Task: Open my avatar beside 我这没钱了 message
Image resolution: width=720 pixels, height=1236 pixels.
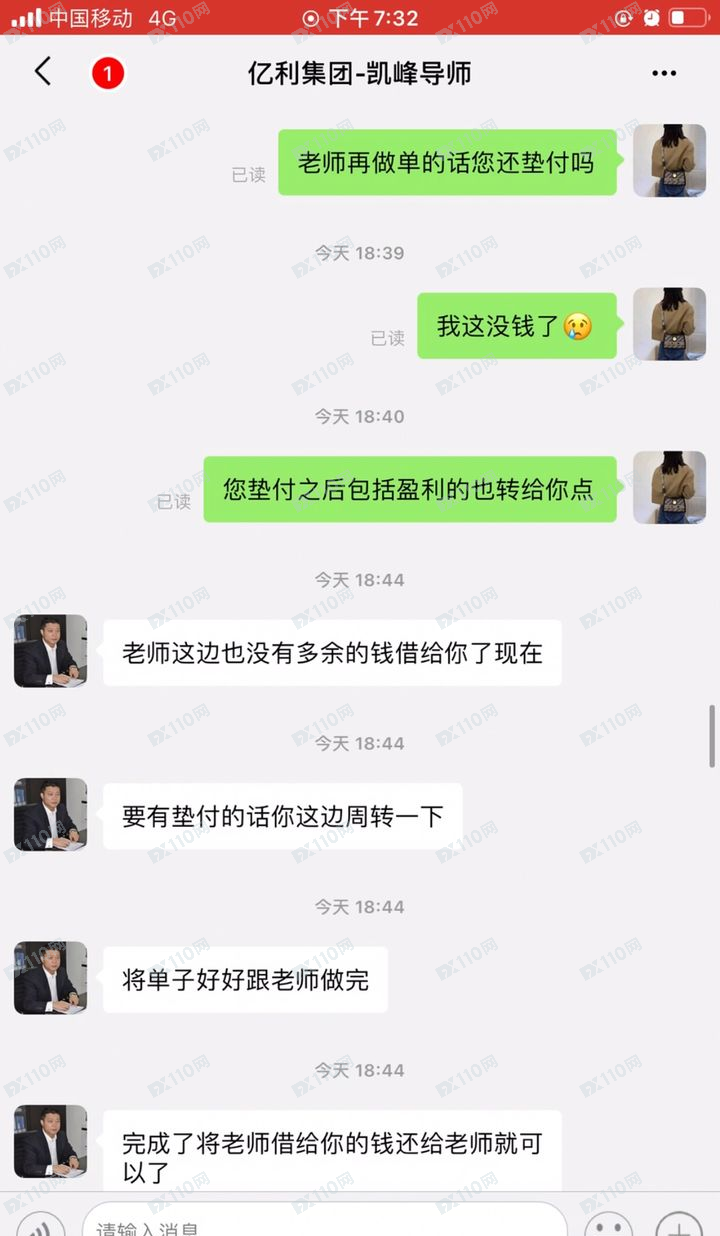Action: 669,324
